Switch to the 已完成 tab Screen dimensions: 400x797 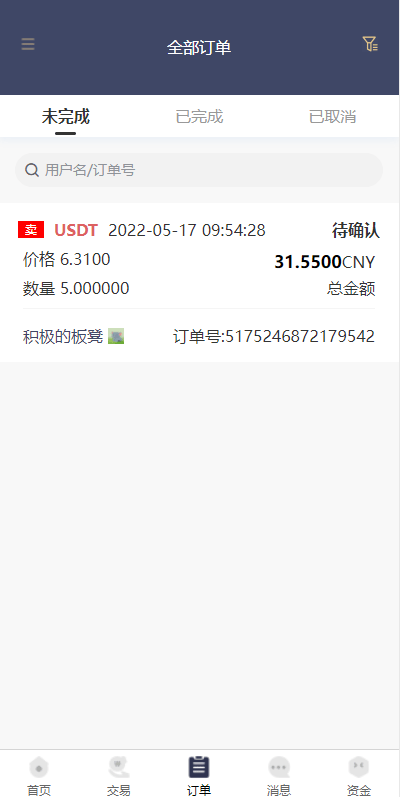pyautogui.click(x=199, y=117)
